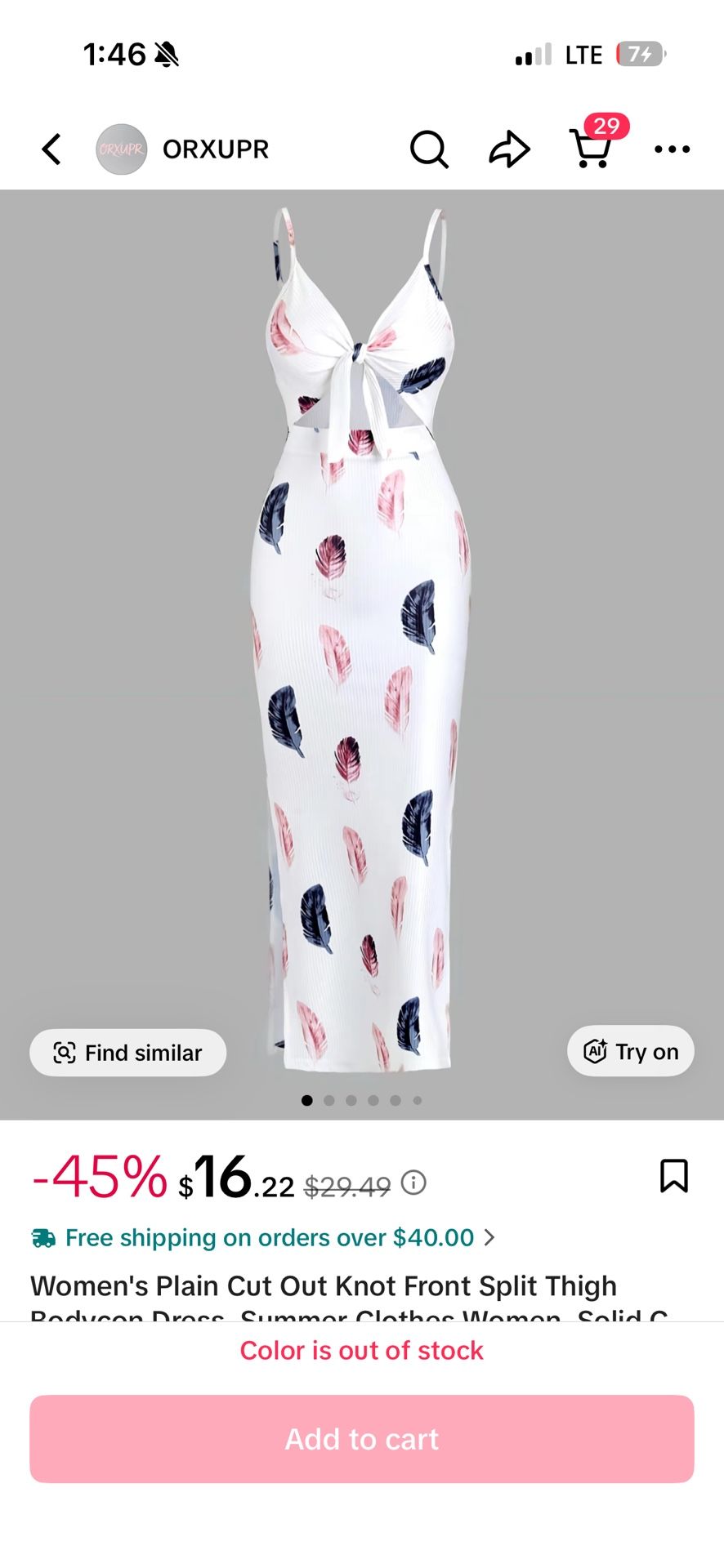Go back using the top arrow

[51, 149]
